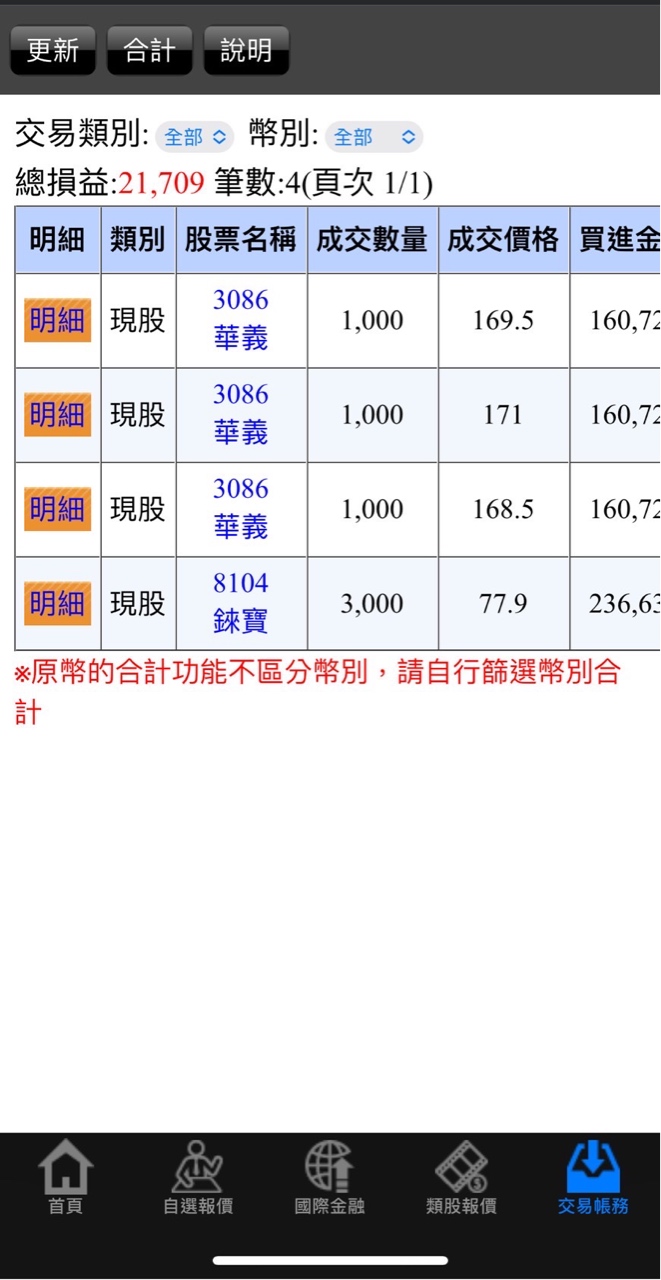The width and height of the screenshot is (661, 1280).
Task: Open 明細 for the 8104 鉥寶 row
Action: pos(57,604)
